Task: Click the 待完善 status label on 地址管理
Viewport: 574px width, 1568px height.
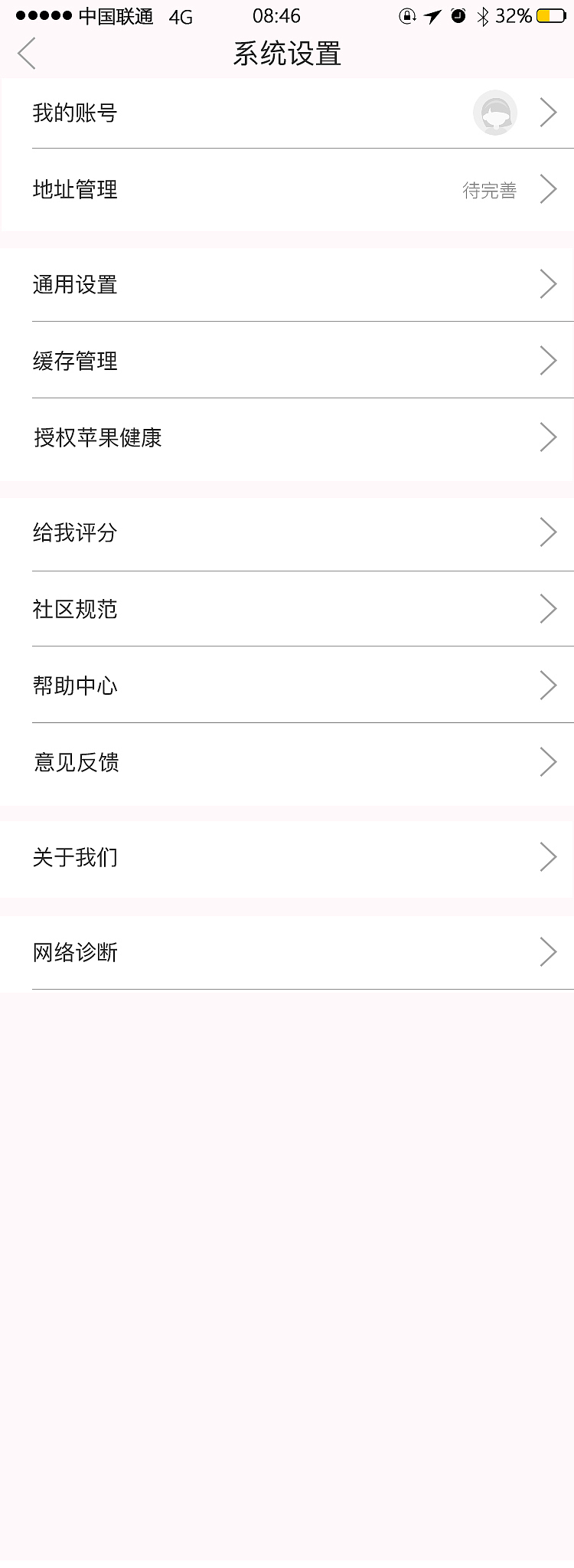Action: click(x=491, y=188)
